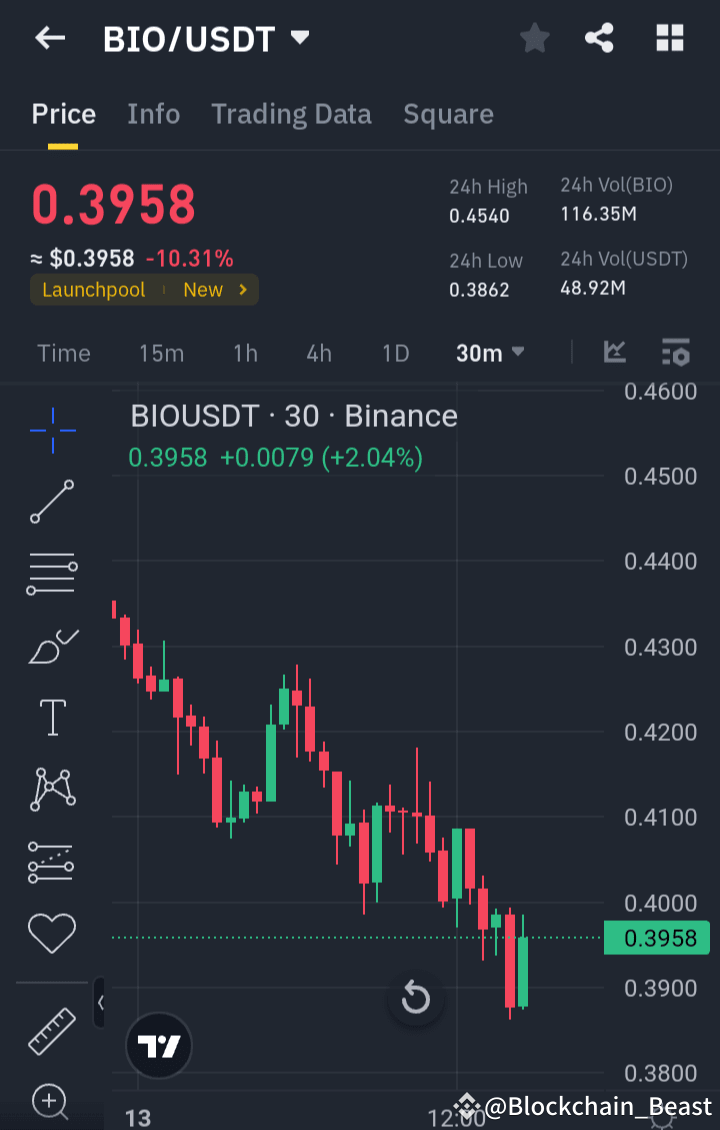
Task: Open the 30m interval dropdown
Action: (x=490, y=352)
